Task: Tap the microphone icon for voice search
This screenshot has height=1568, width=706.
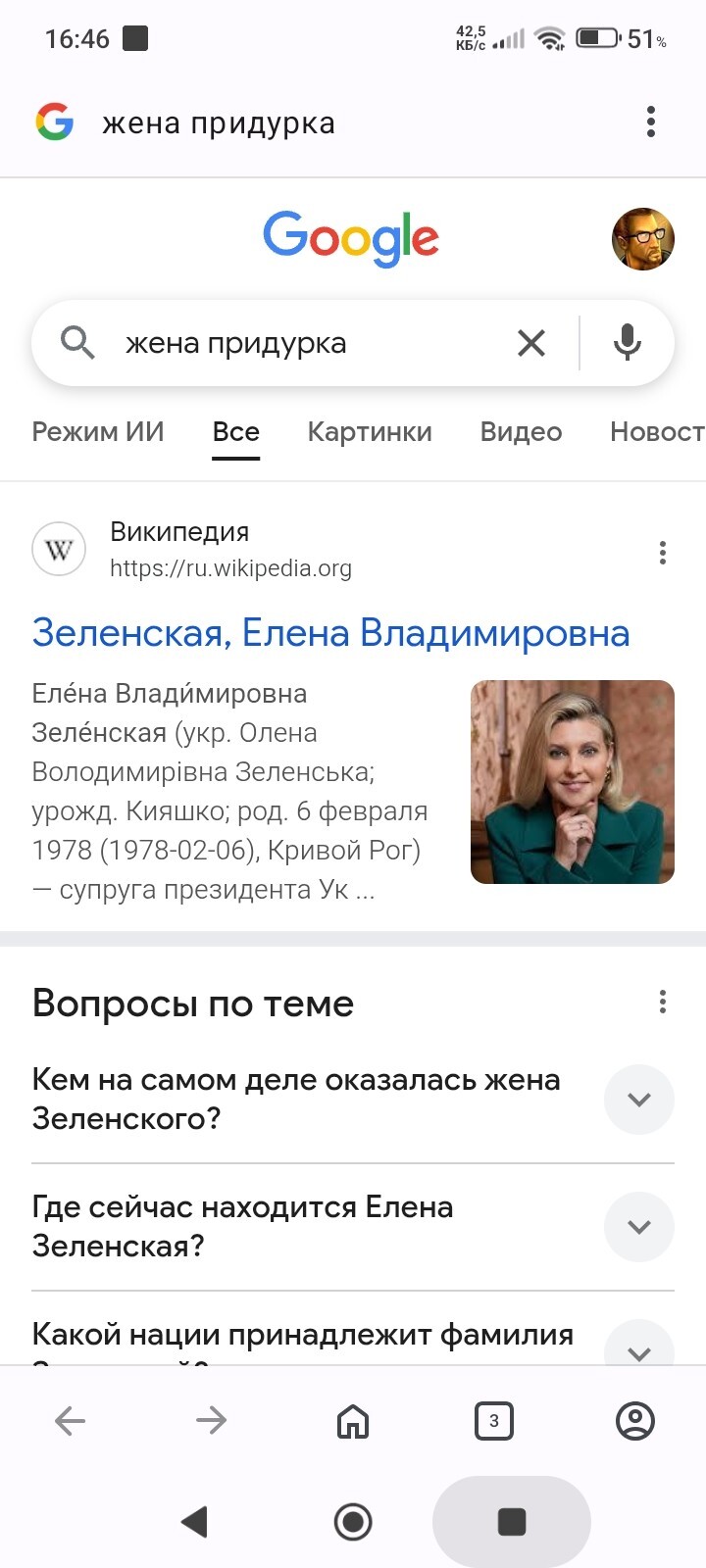Action: click(627, 343)
